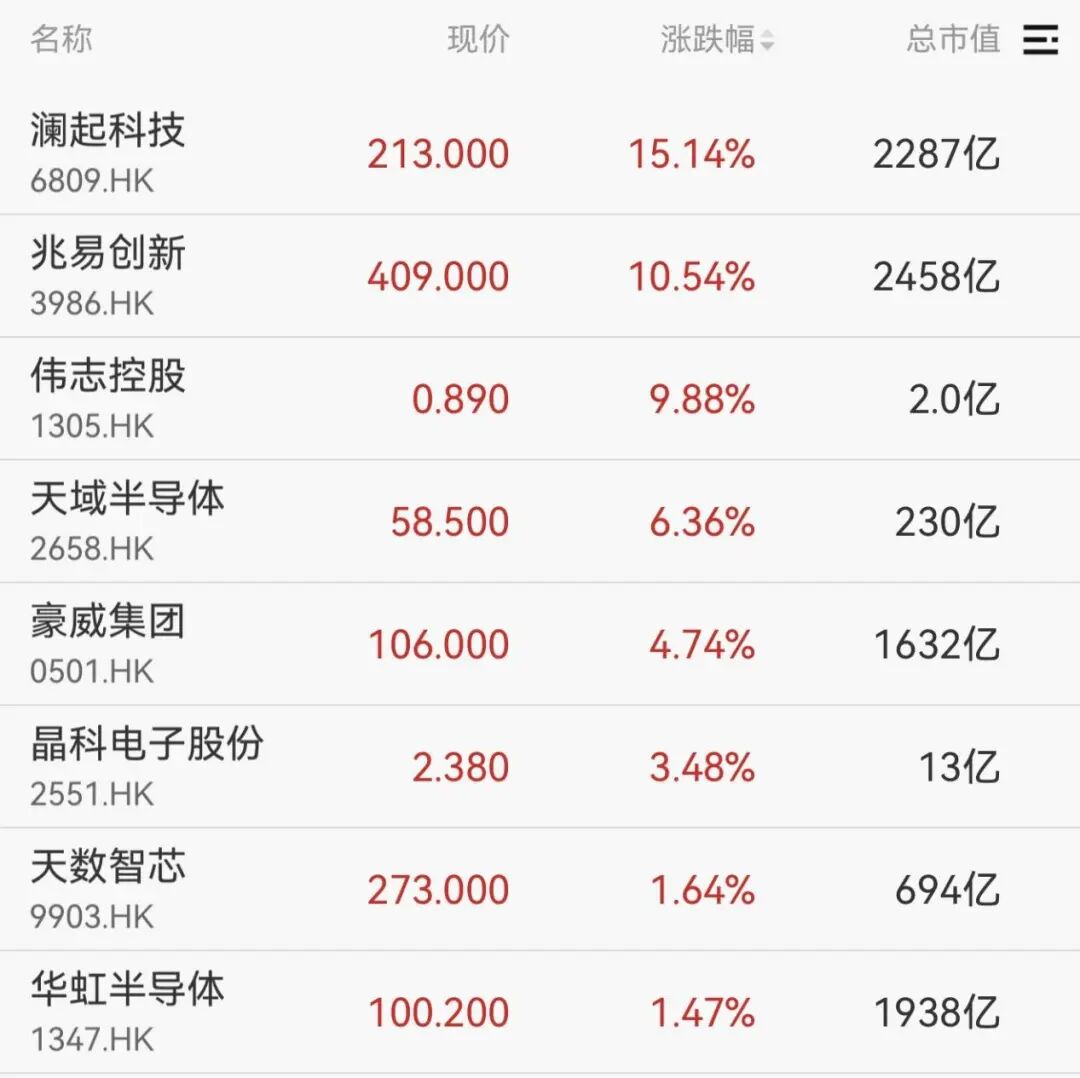Screen dimensions: 1080x1078
Task: View 天数智芯 stock details
Action: tap(108, 867)
